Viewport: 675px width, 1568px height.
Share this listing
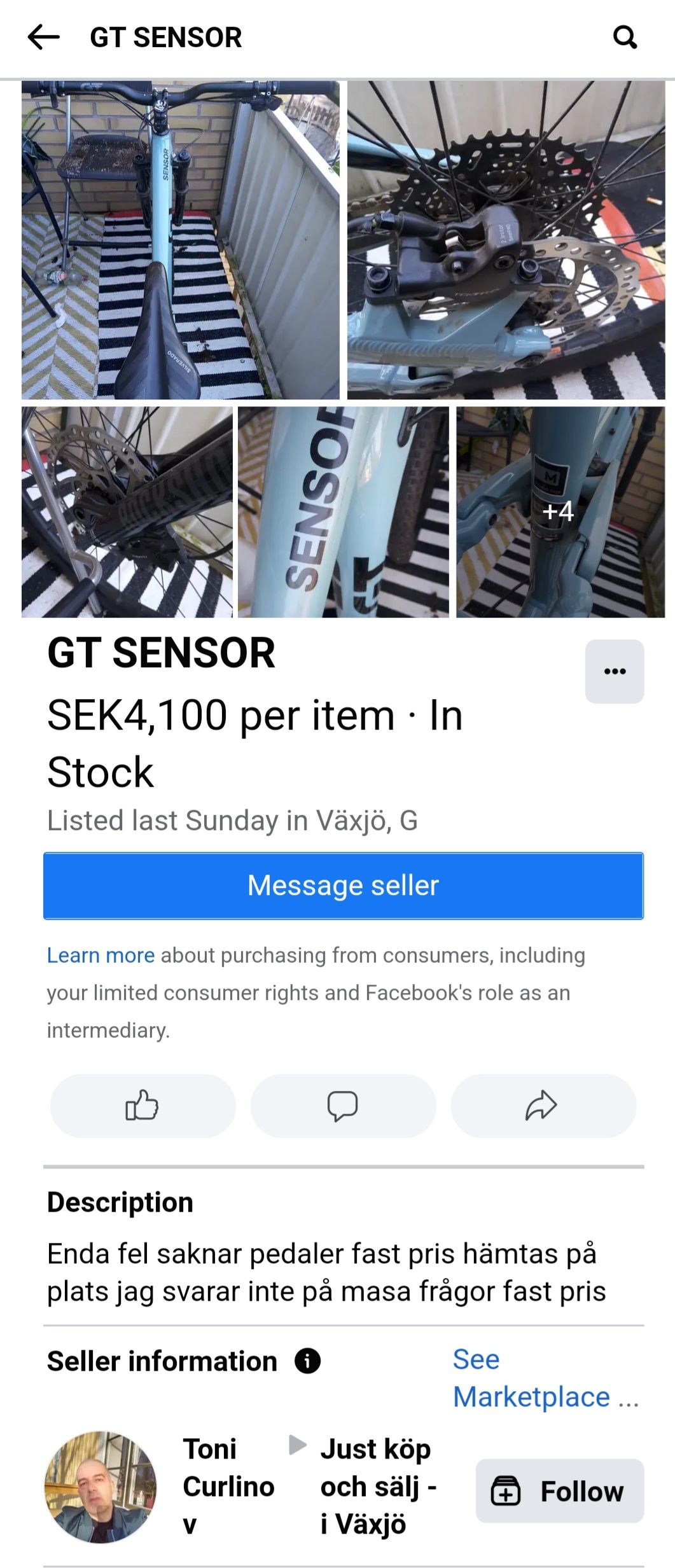(x=543, y=1106)
